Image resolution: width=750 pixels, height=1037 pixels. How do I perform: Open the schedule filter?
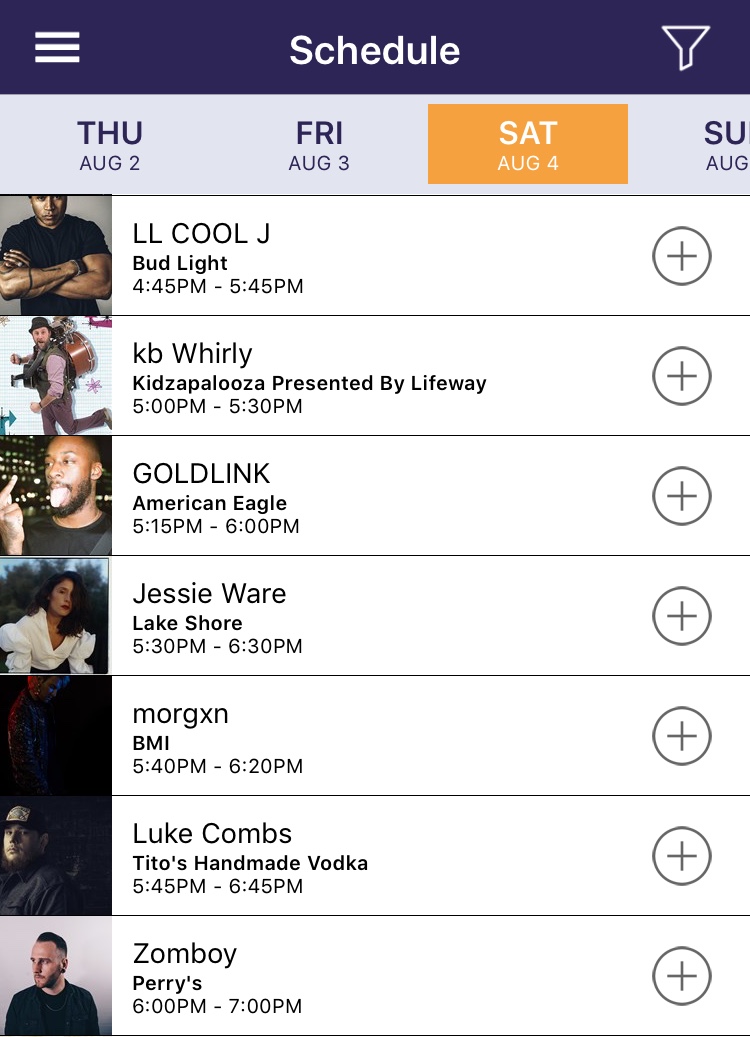point(685,48)
